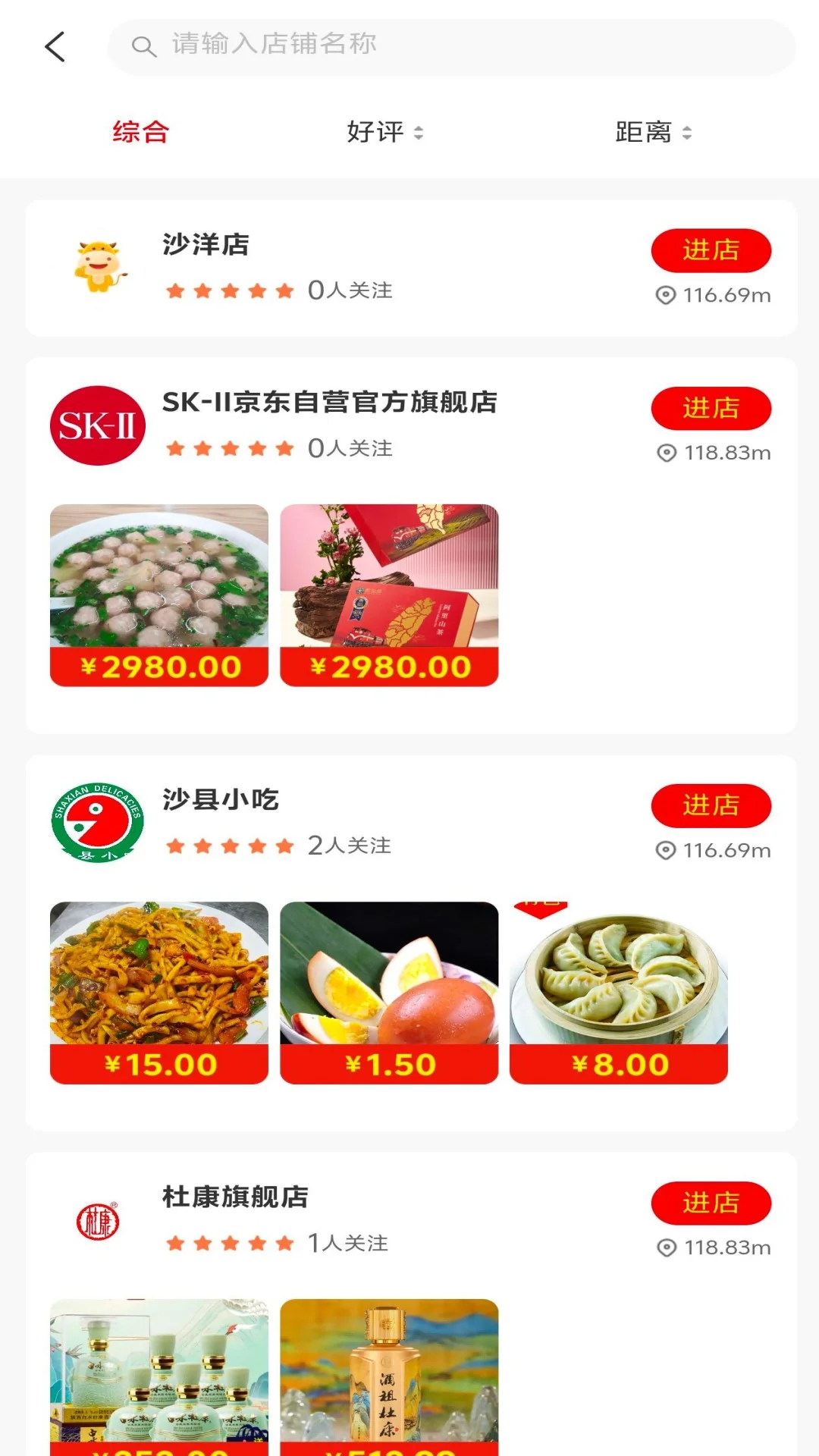Click the search magnifier icon
The height and width of the screenshot is (1456, 819).
pos(143,45)
